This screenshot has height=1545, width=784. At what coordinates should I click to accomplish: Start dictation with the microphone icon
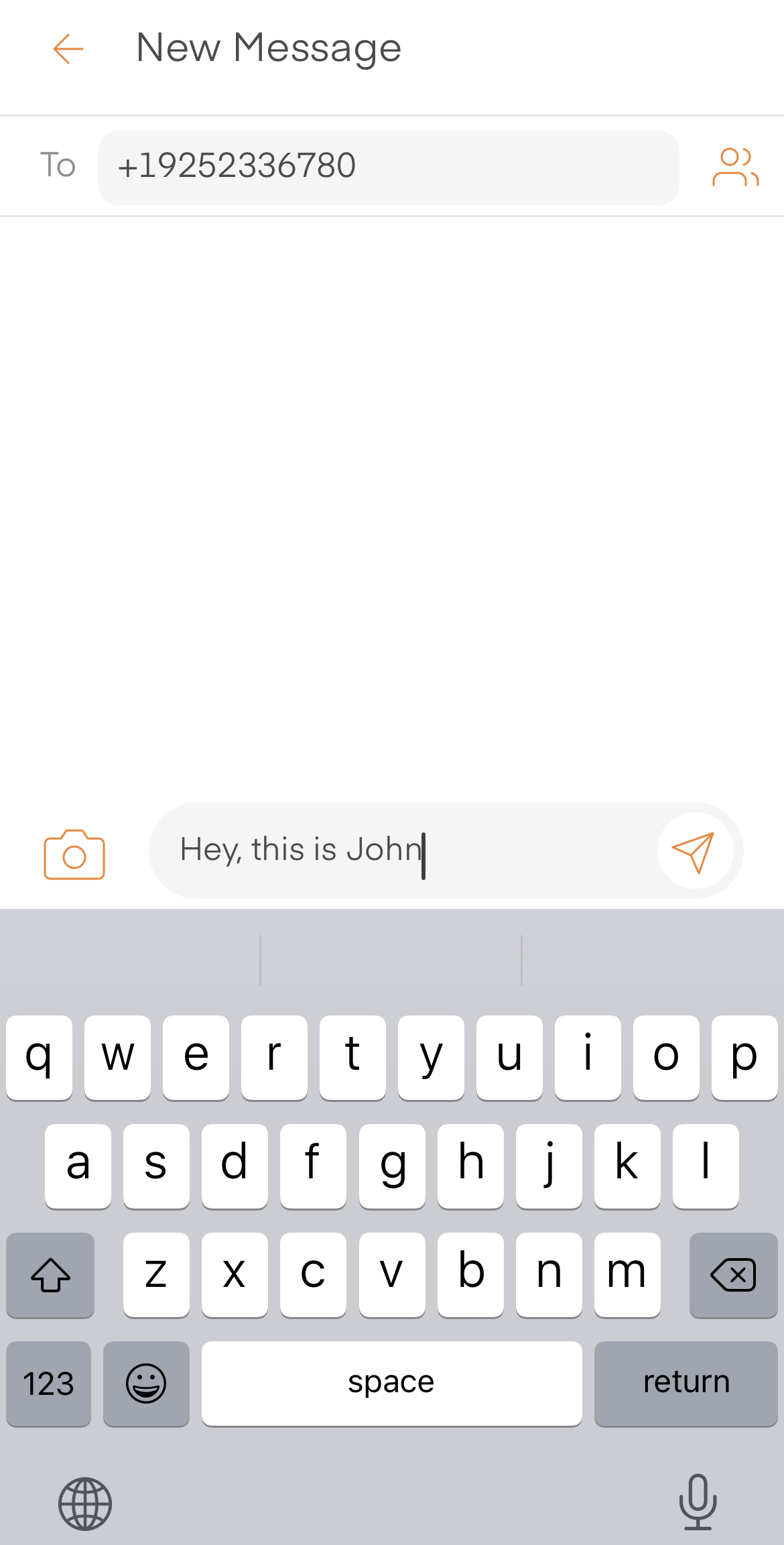point(698,1502)
